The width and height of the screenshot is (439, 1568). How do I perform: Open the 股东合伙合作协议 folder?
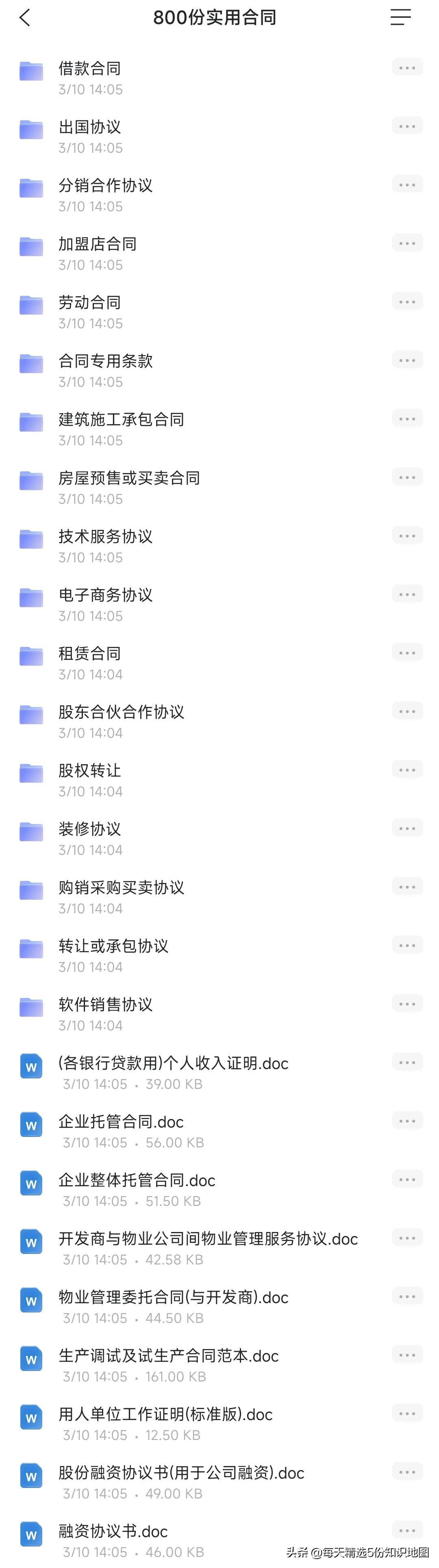click(121, 711)
